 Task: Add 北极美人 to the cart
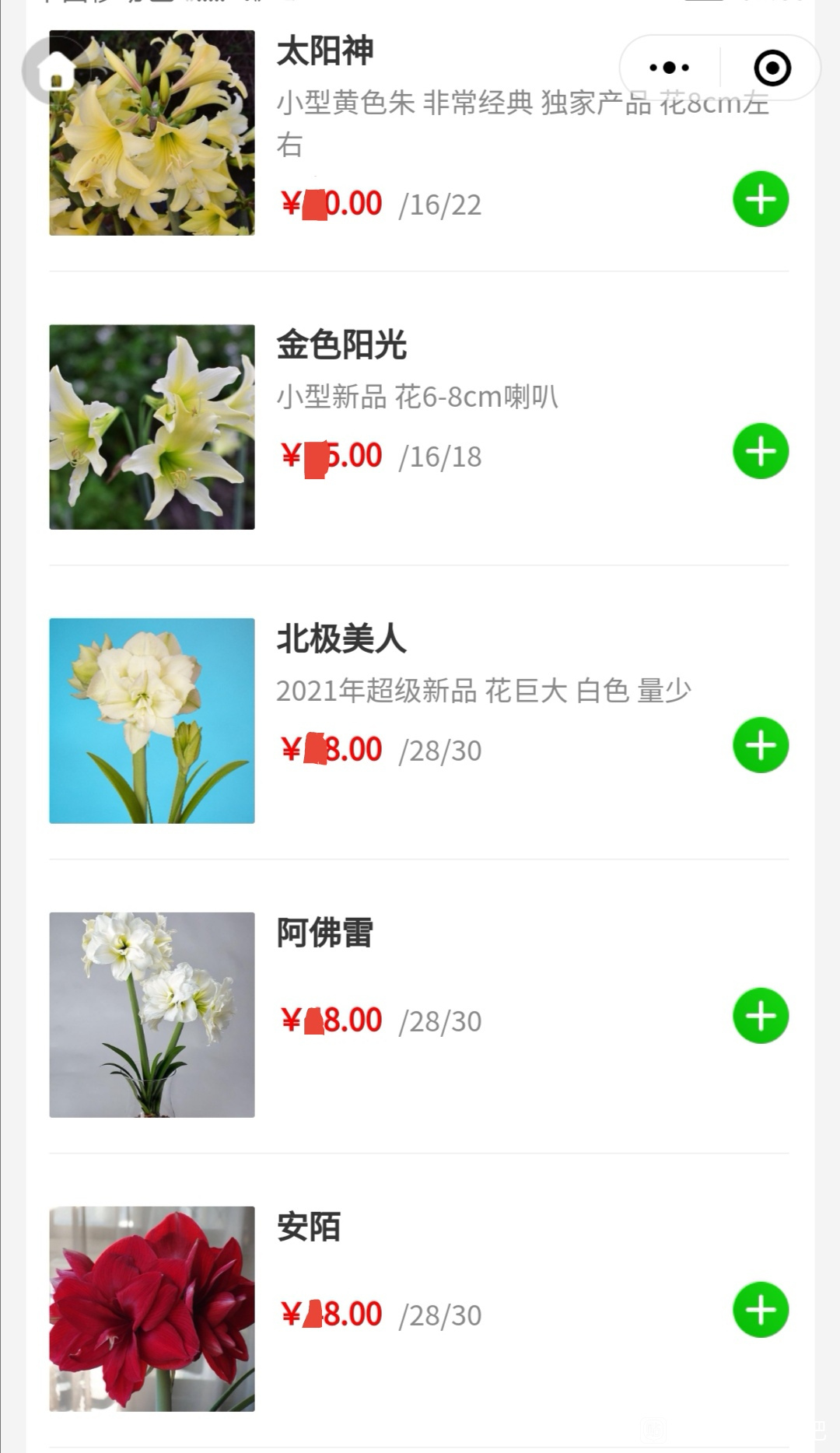pos(761,745)
